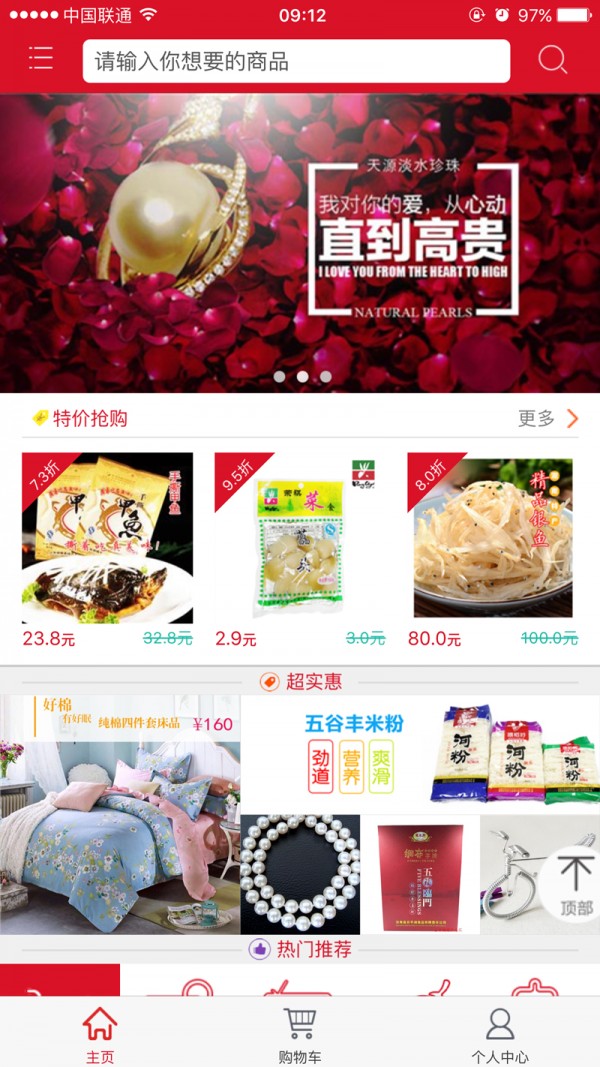Open the 23.8元 turtle product

pos(107,538)
